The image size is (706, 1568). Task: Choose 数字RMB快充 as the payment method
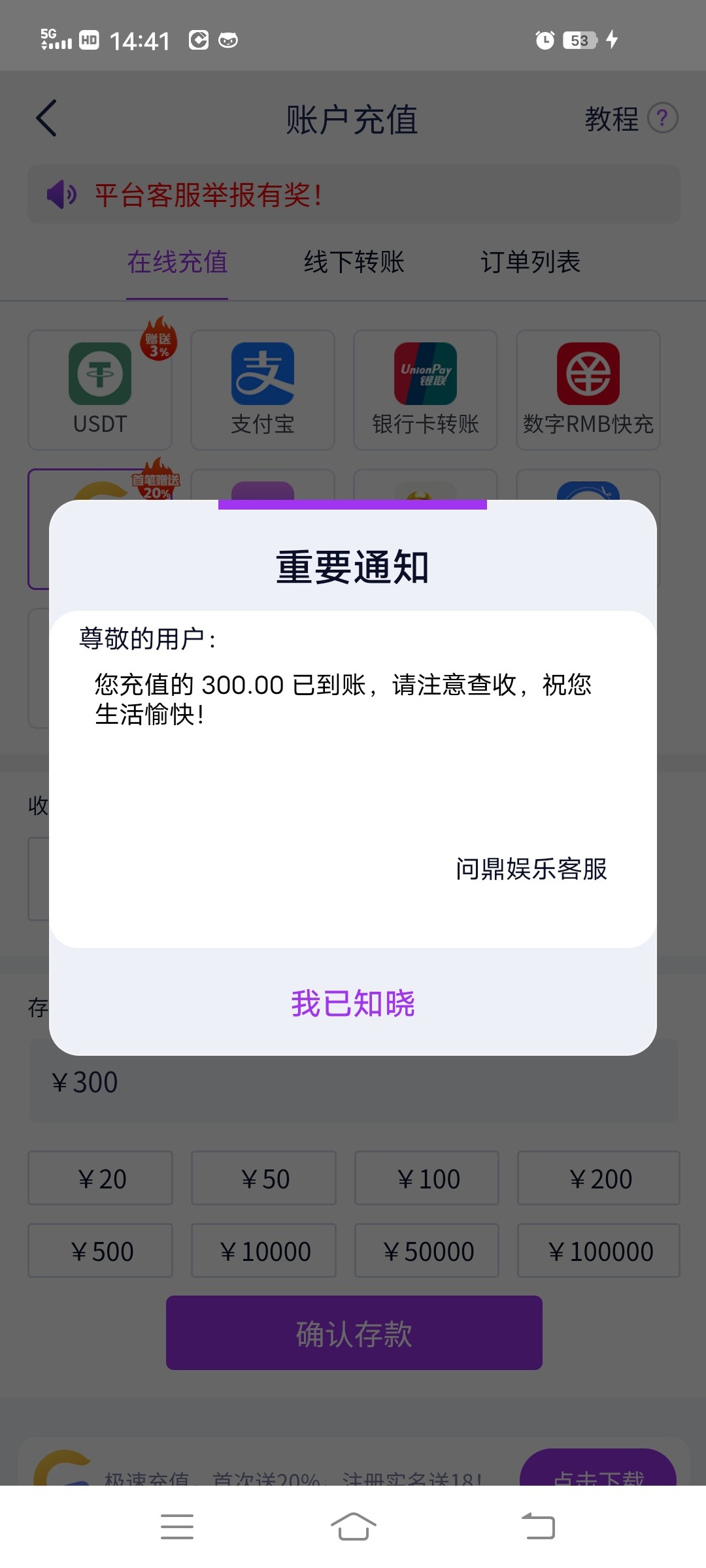coord(588,390)
